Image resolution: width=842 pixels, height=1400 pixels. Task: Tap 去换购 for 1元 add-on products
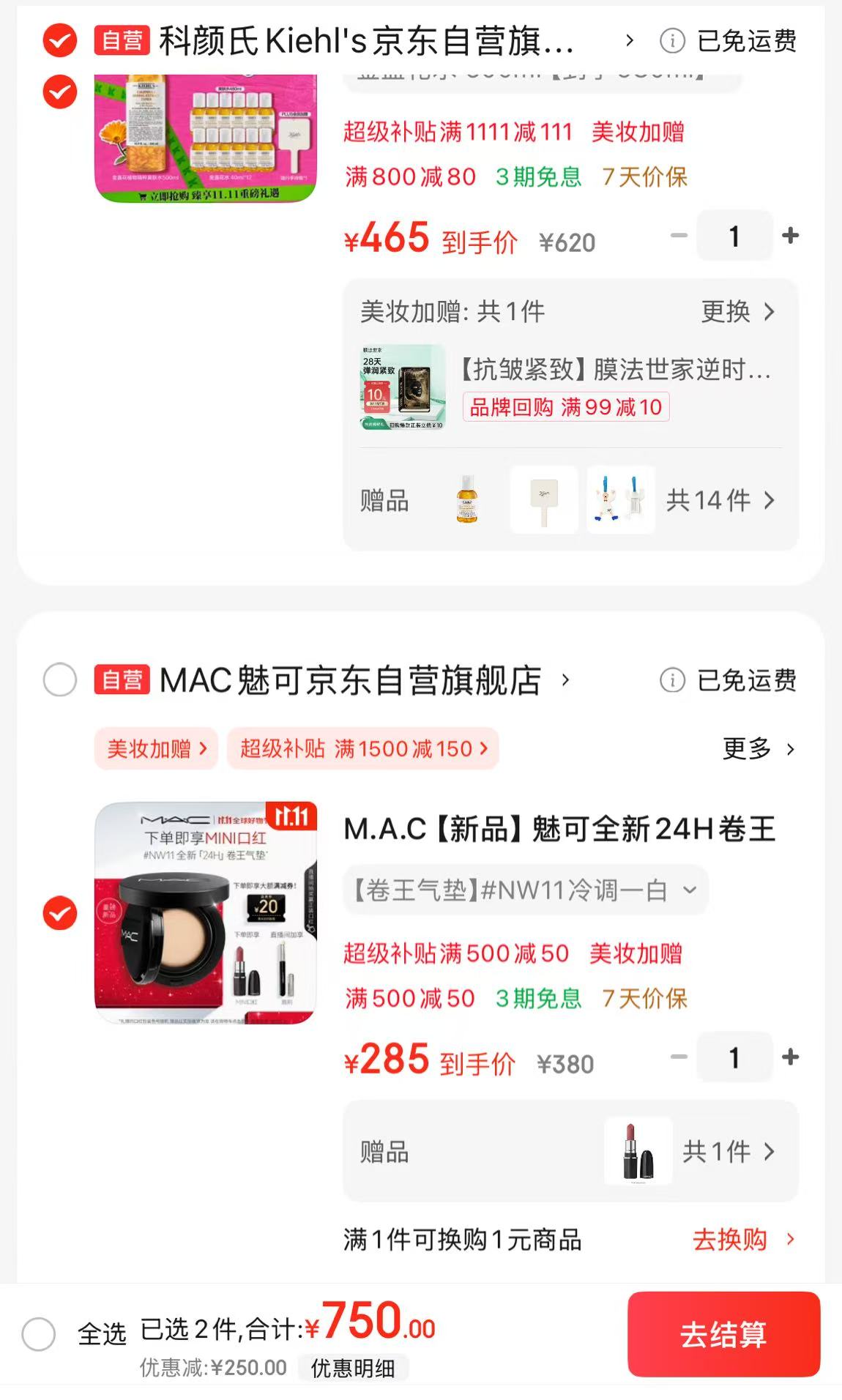point(742,1240)
